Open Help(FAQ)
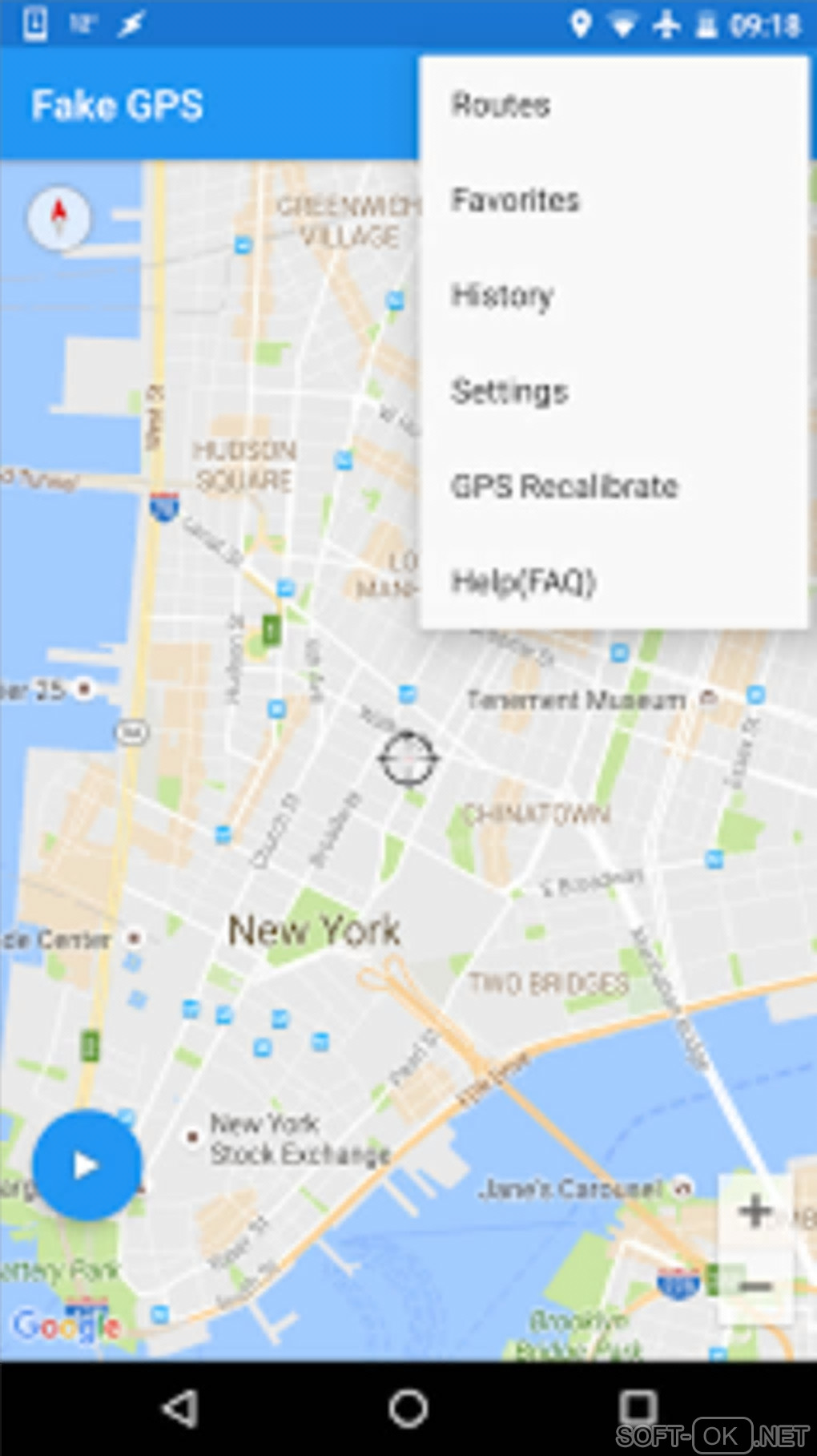817x1456 pixels. coord(524,582)
